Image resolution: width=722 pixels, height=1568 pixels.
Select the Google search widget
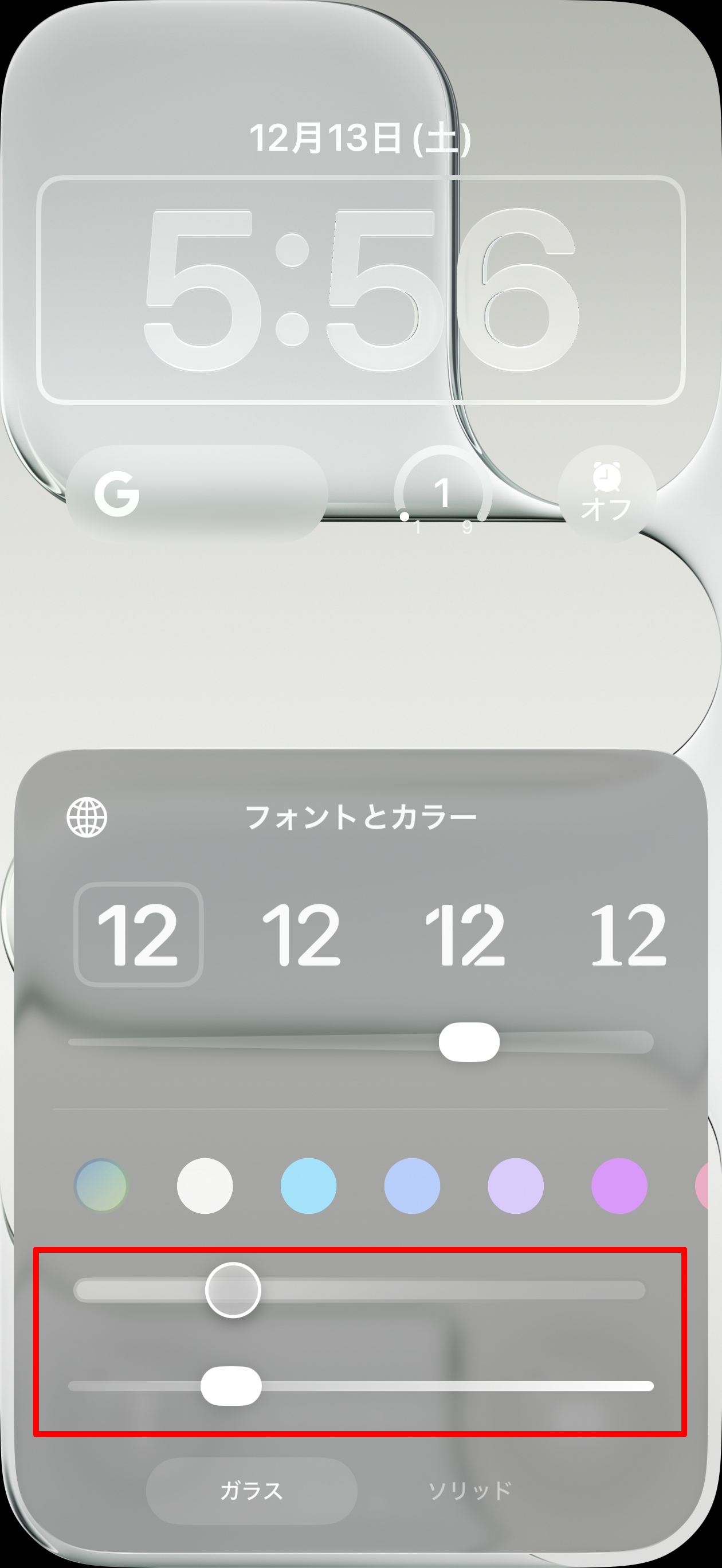click(197, 493)
